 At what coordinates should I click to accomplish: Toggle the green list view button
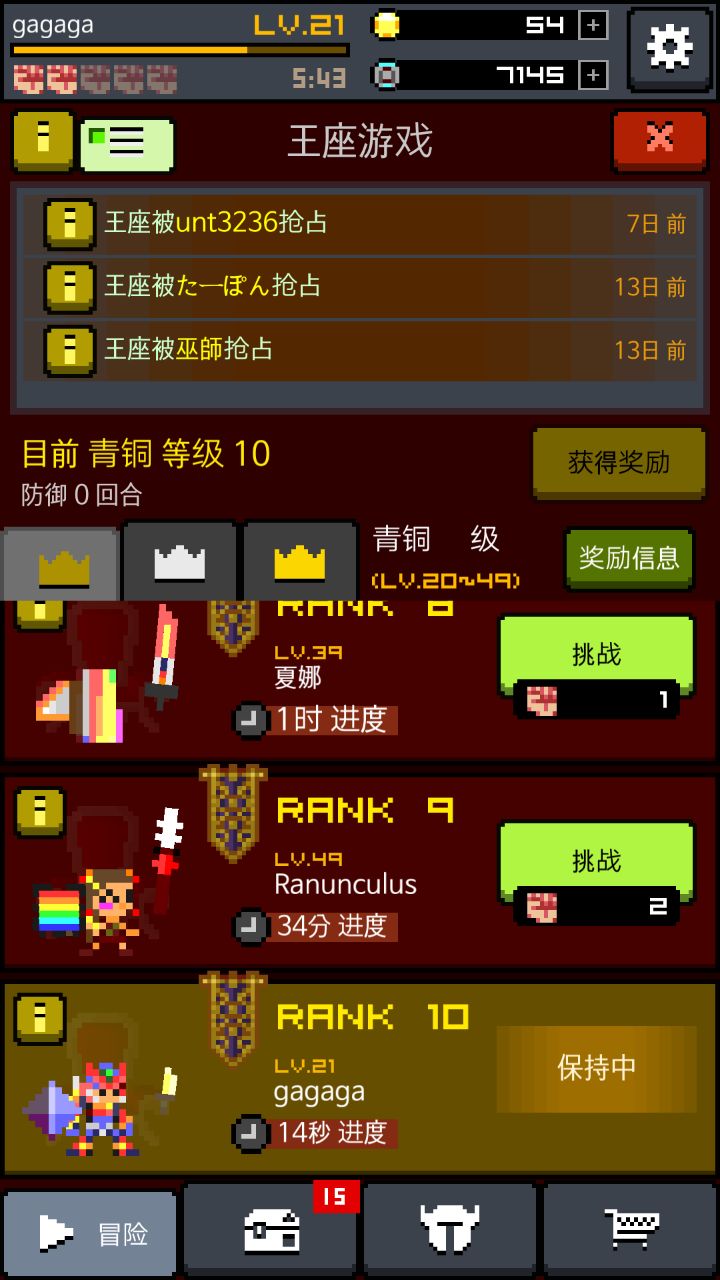coord(126,144)
